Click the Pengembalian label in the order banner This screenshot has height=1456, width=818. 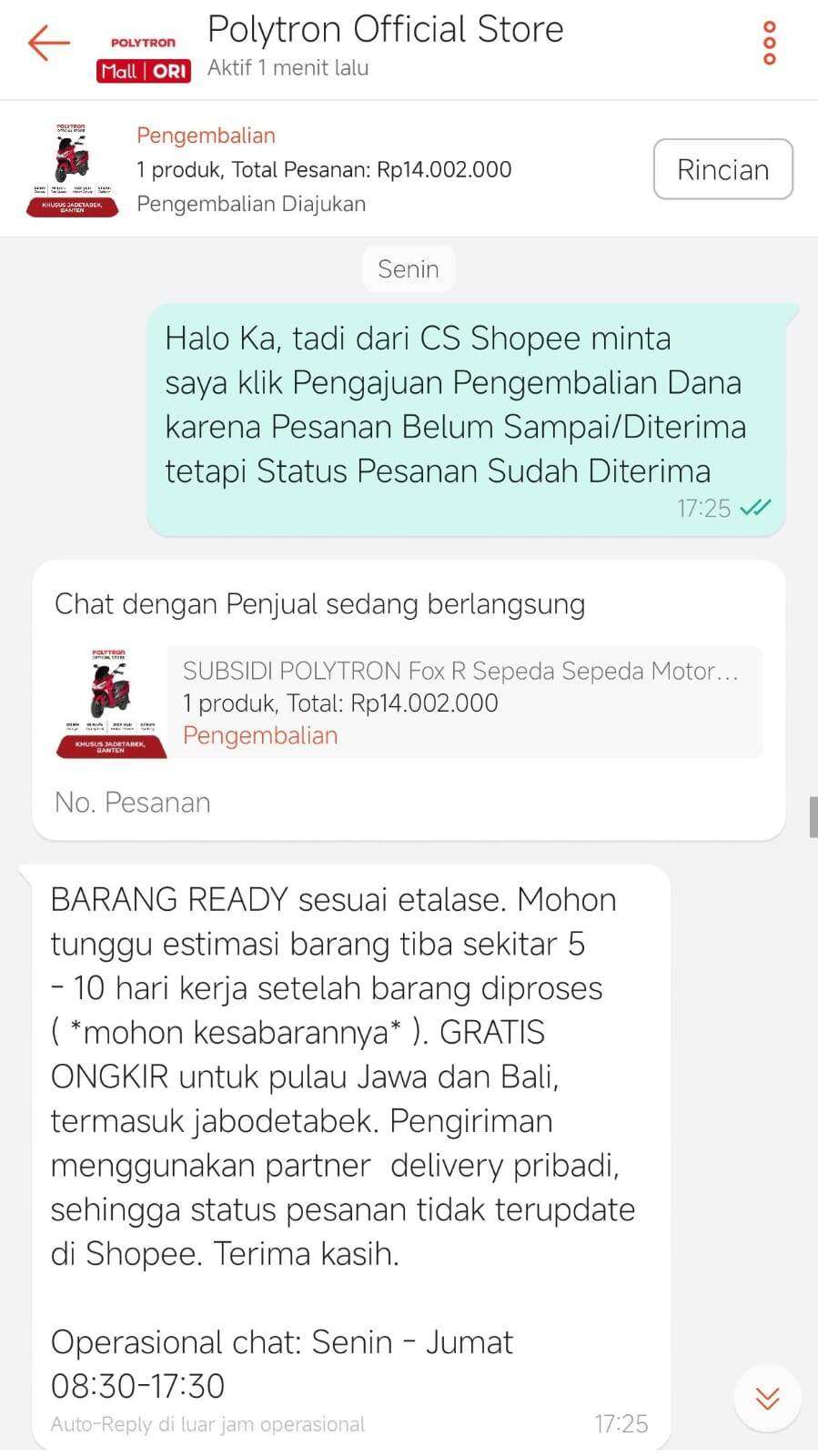pos(206,135)
